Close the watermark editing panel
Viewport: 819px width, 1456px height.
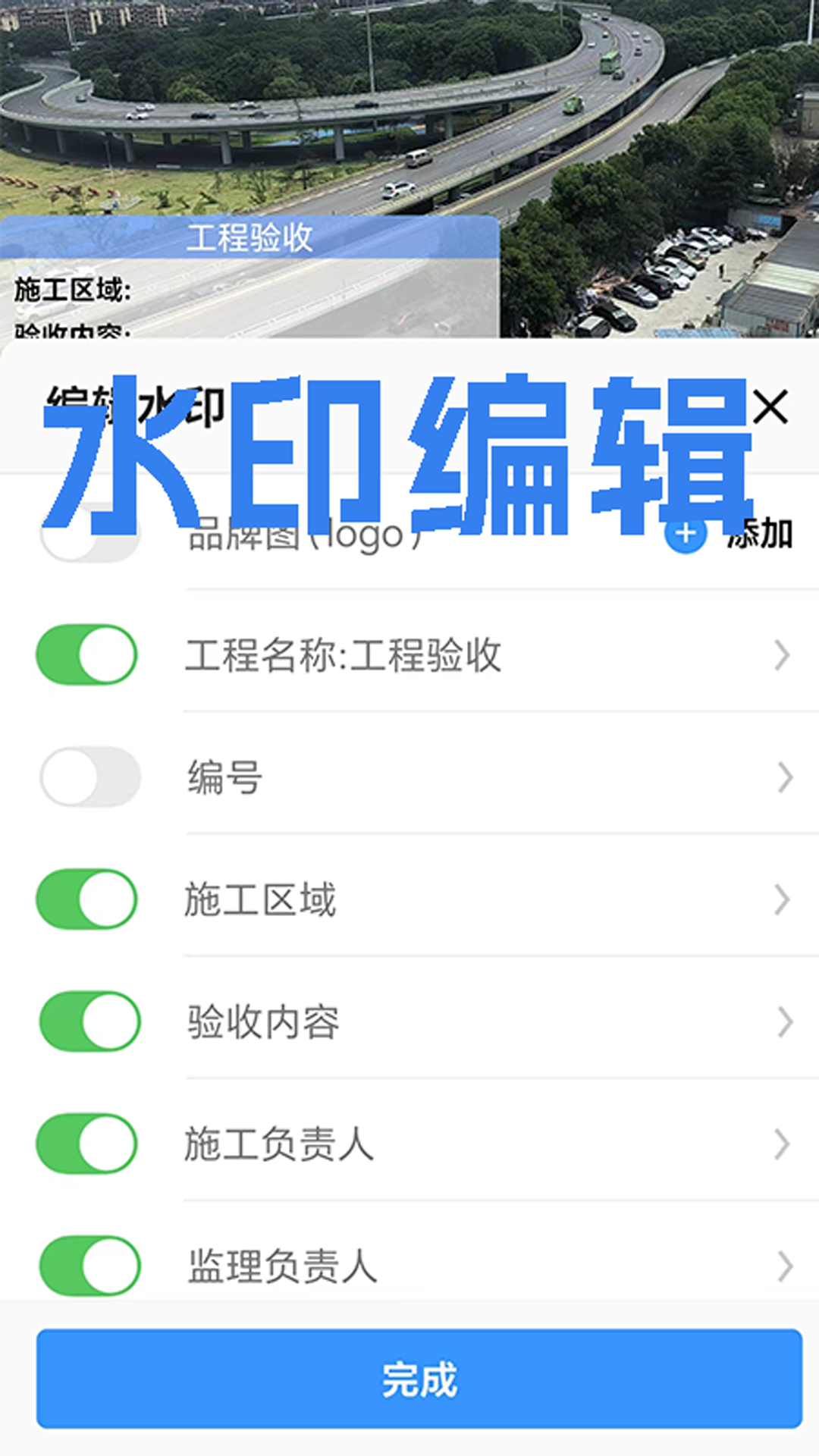tap(770, 407)
